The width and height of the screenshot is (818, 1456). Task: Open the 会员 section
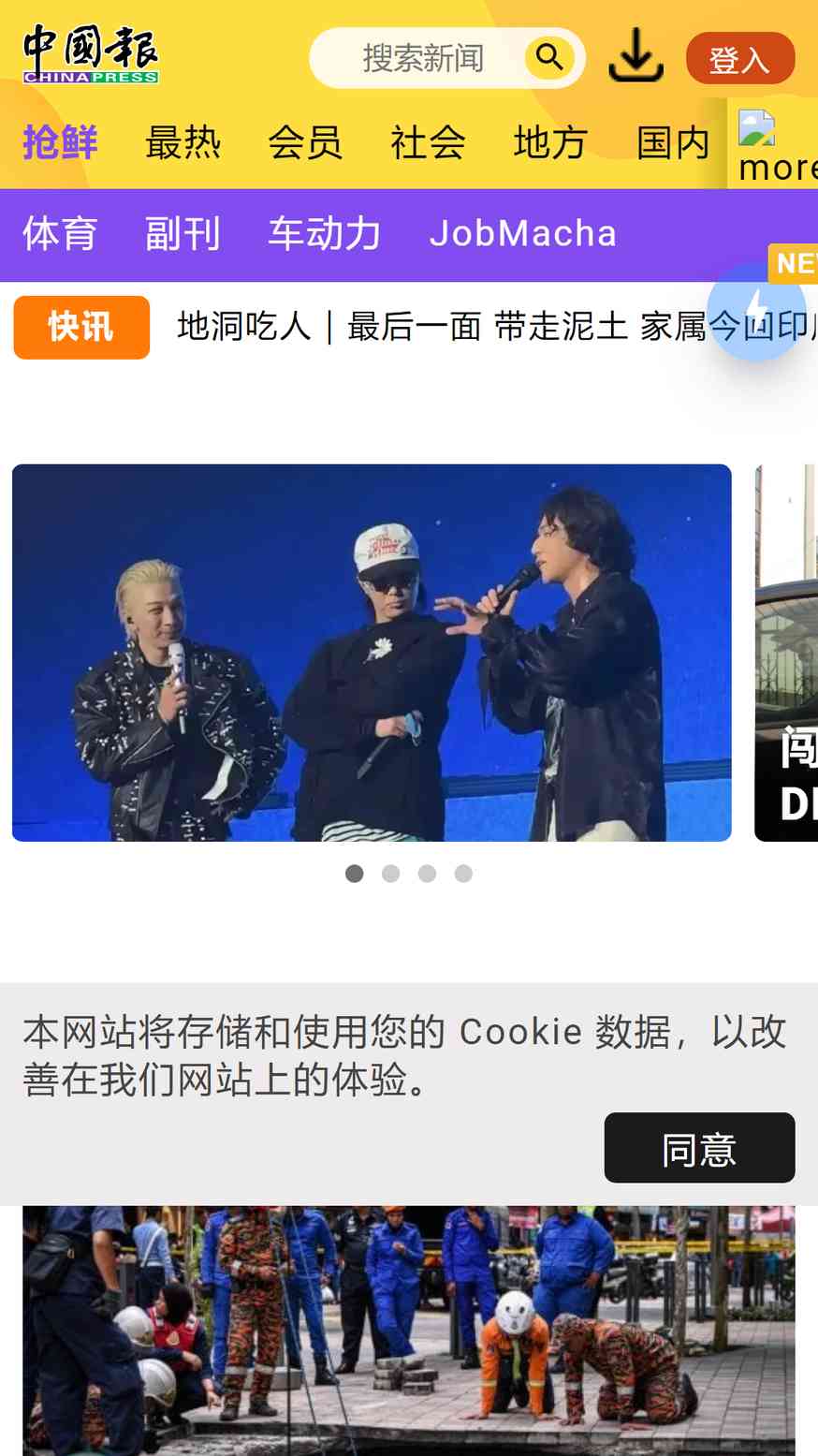305,143
